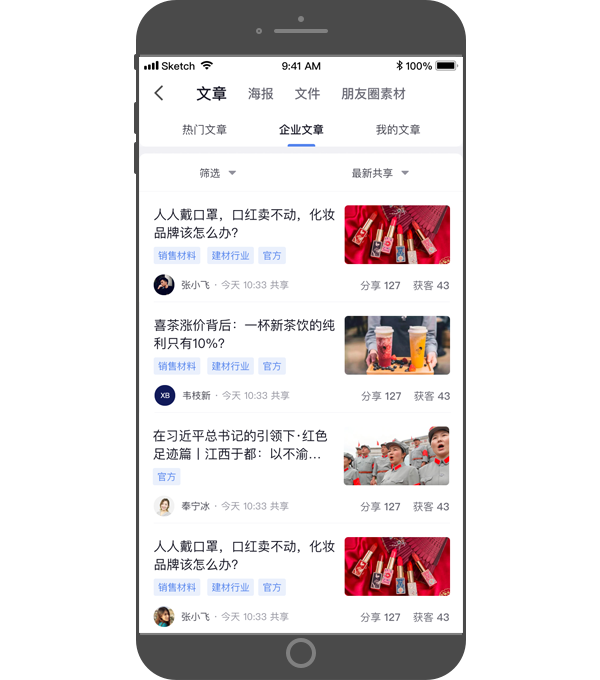
Task: Show 热门文章 sub-tab
Action: coord(204,130)
